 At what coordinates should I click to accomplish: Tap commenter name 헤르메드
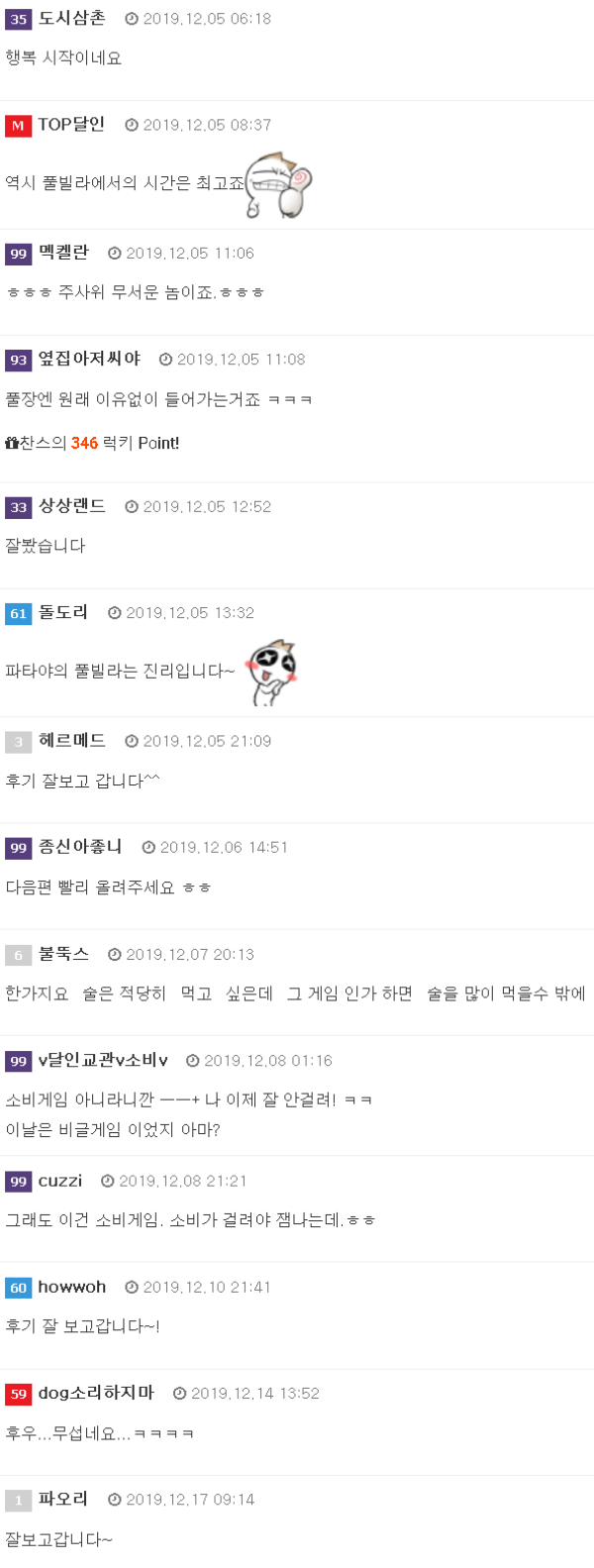point(71,740)
